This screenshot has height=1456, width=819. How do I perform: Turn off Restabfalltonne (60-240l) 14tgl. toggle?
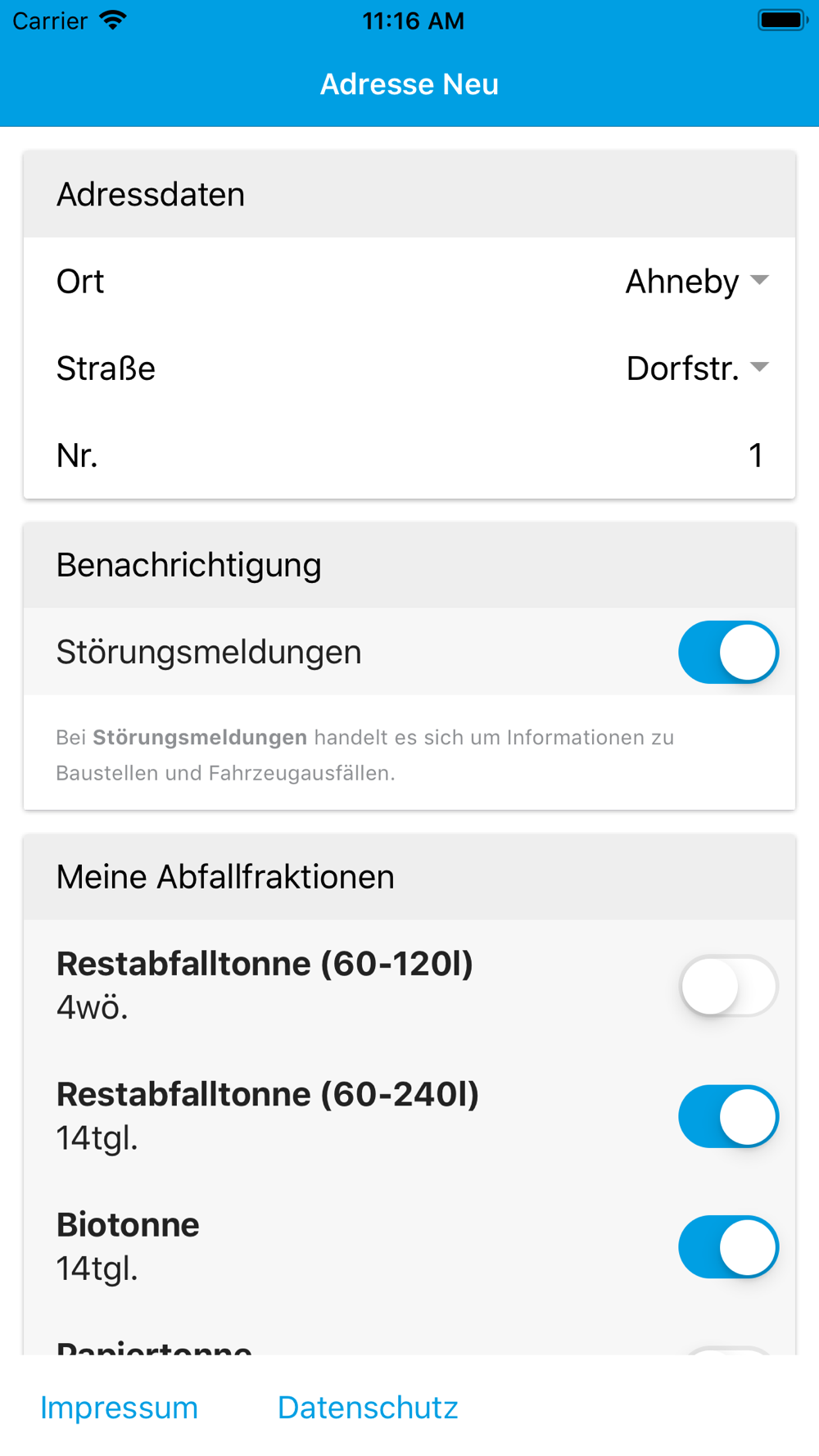point(728,1116)
